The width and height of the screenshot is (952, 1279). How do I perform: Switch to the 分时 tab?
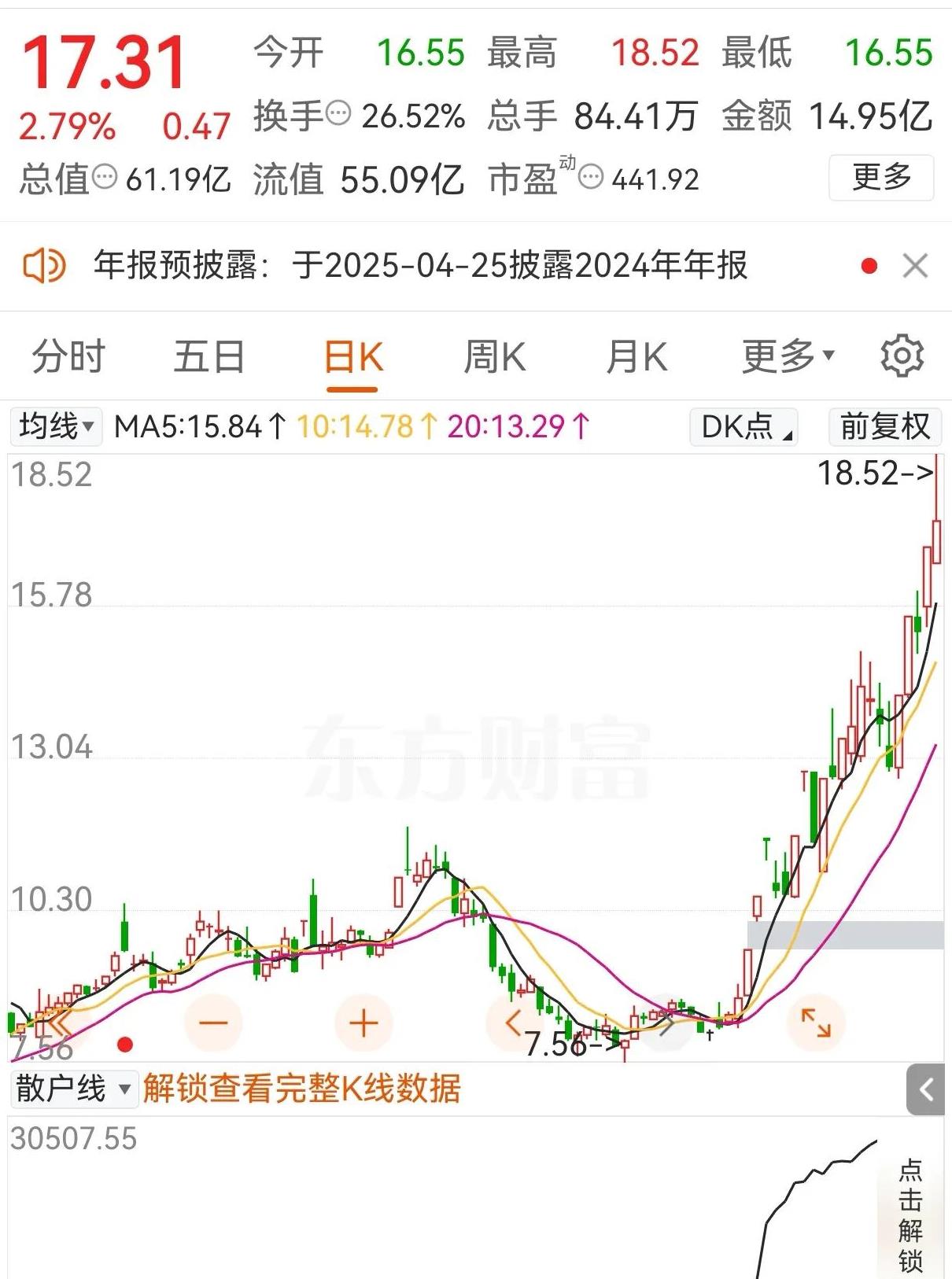click(69, 356)
